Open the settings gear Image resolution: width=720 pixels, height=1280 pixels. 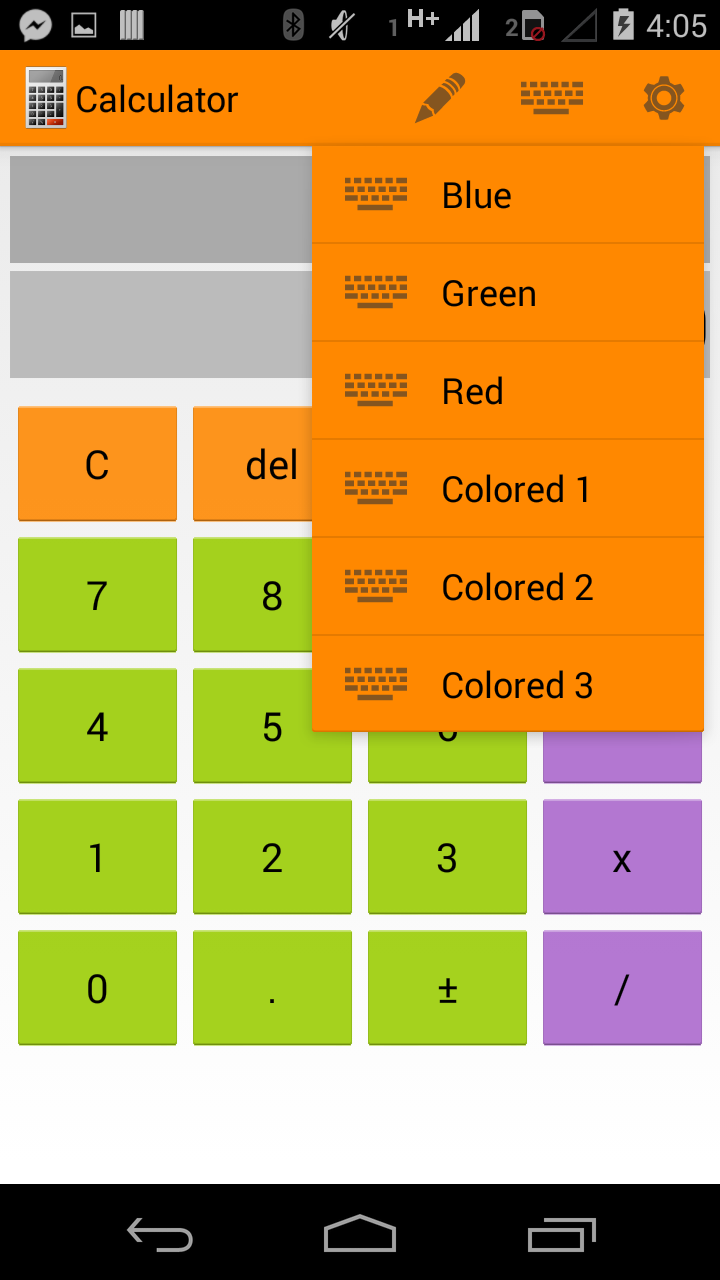[663, 98]
